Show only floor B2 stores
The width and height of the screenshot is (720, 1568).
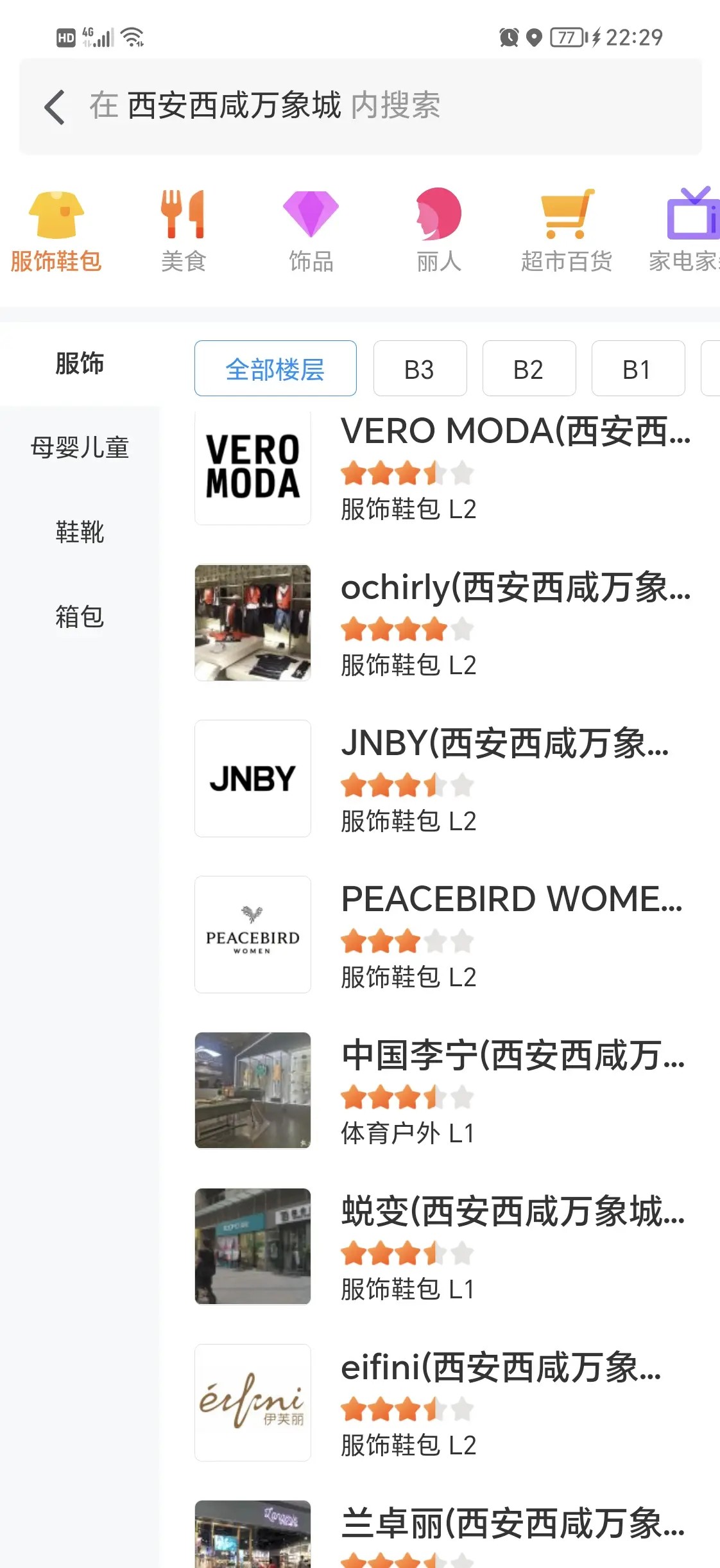[529, 369]
